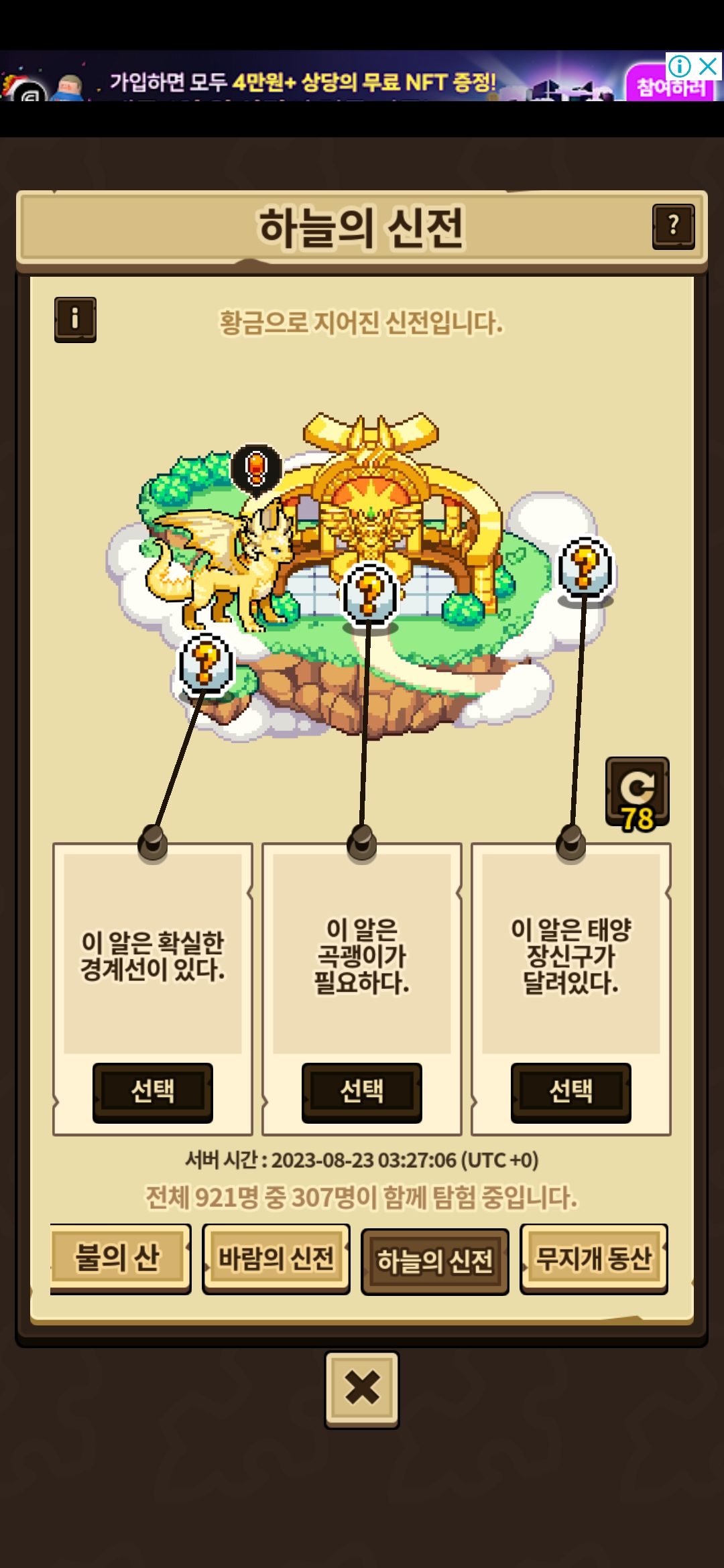The image size is (724, 1568).
Task: Open the info button beside the description
Action: pos(75,319)
